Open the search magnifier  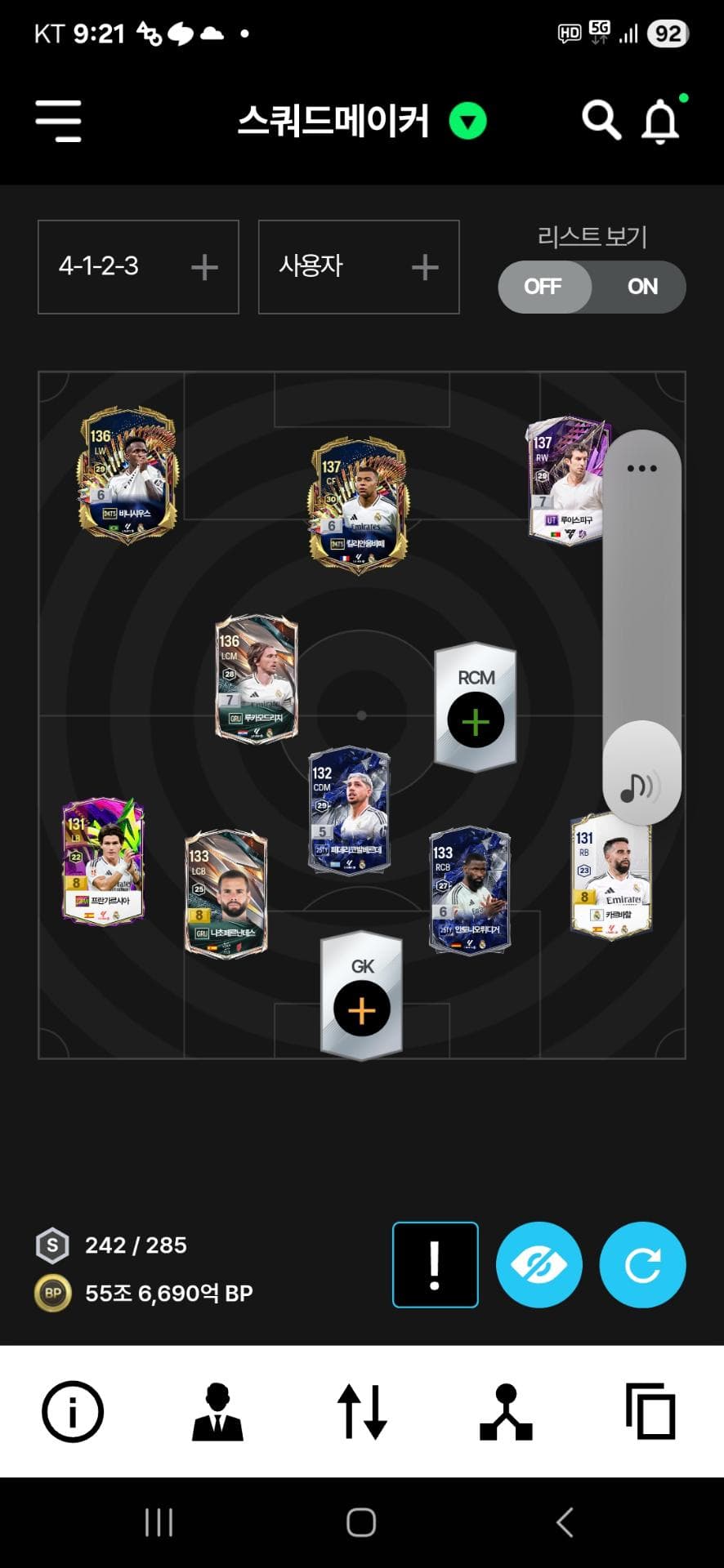601,121
